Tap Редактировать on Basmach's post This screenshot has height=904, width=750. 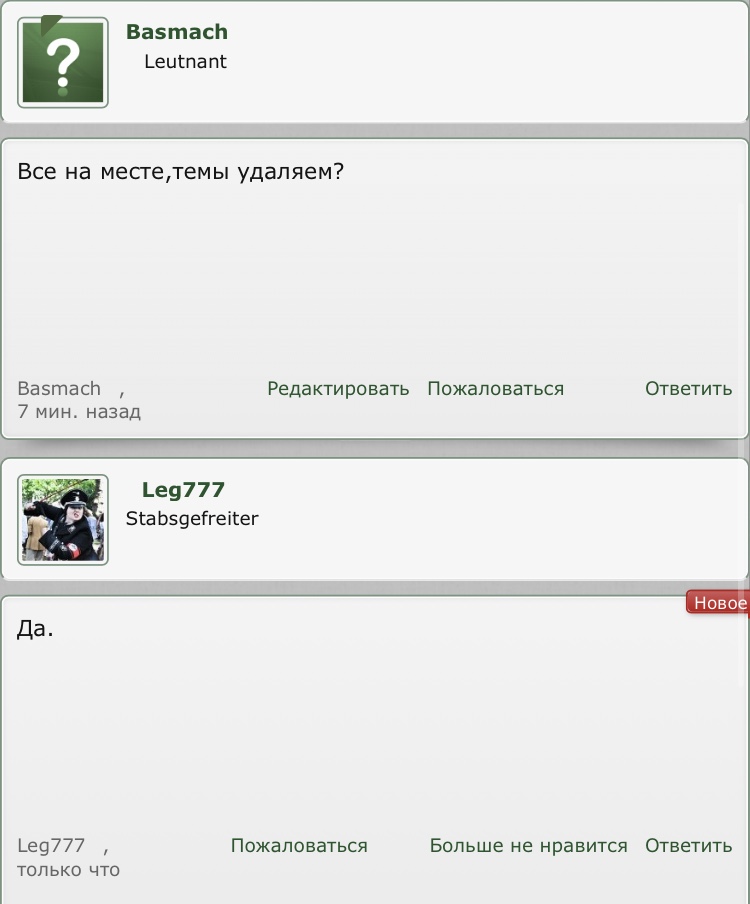[x=338, y=389]
